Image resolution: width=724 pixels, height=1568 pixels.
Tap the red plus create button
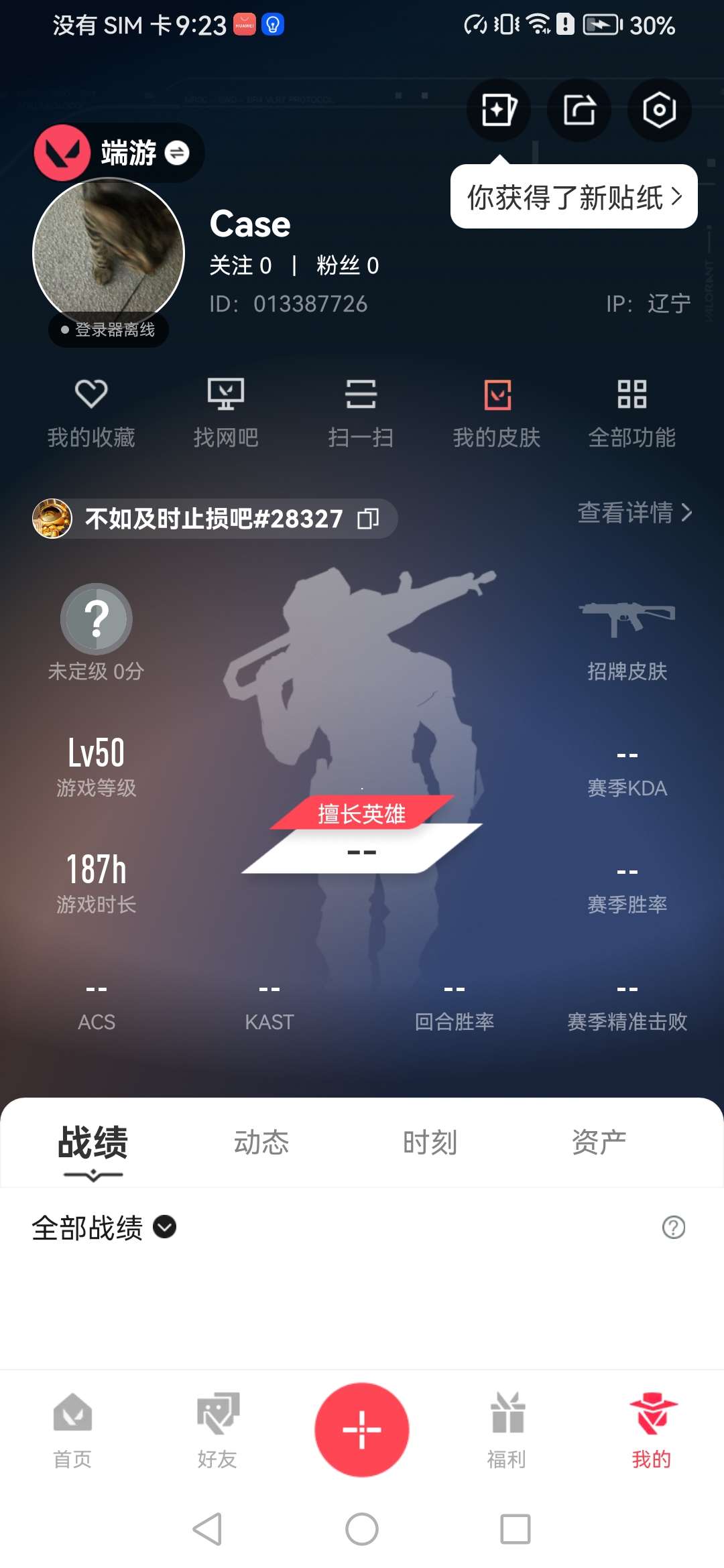point(362,1429)
